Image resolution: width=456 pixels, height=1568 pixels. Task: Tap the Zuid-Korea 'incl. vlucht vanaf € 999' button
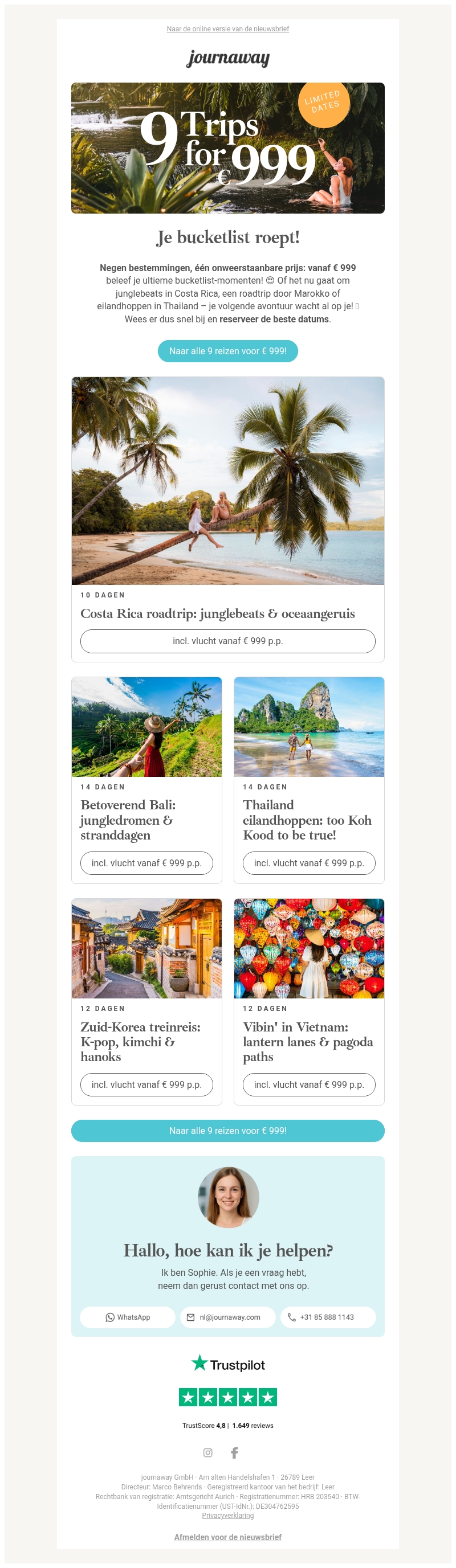point(146,1084)
